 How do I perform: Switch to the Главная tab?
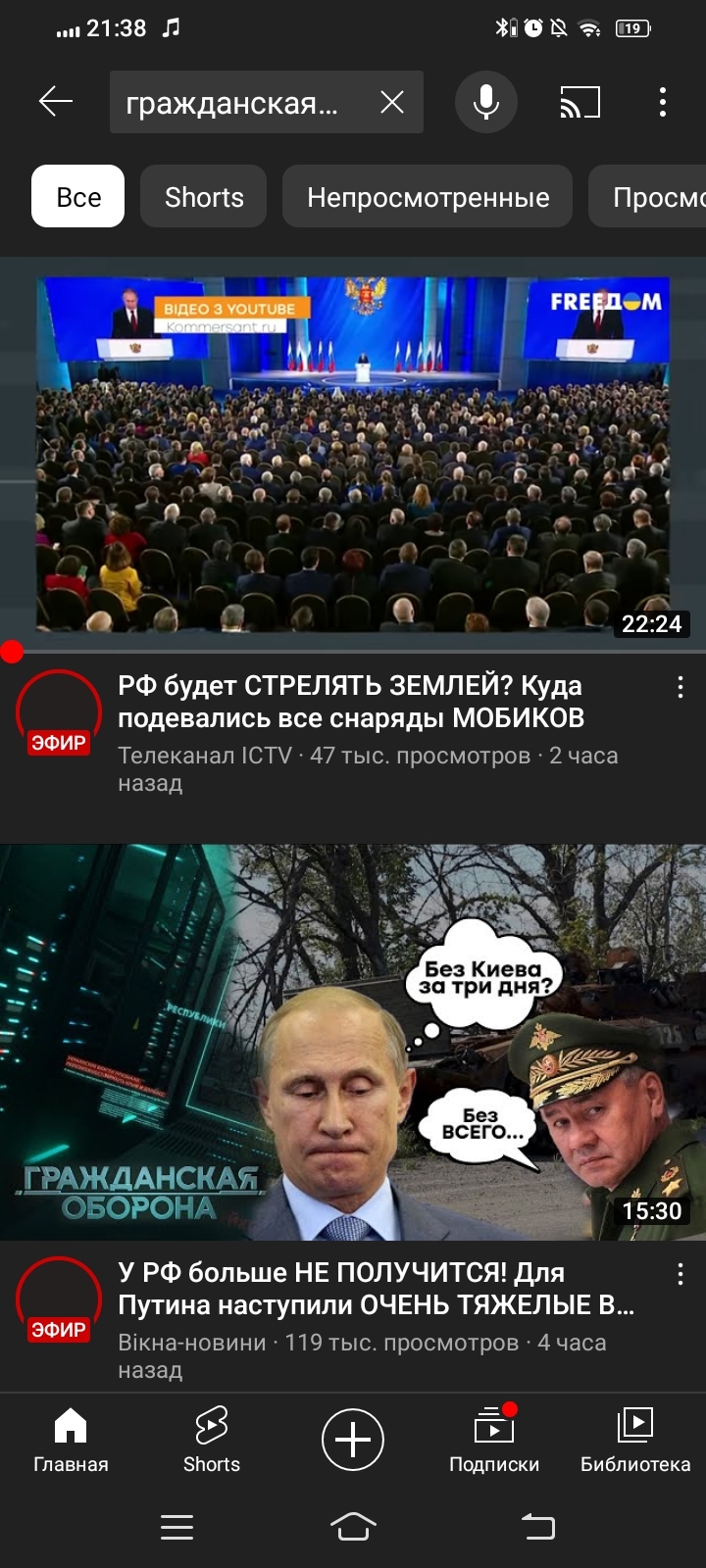click(71, 1440)
